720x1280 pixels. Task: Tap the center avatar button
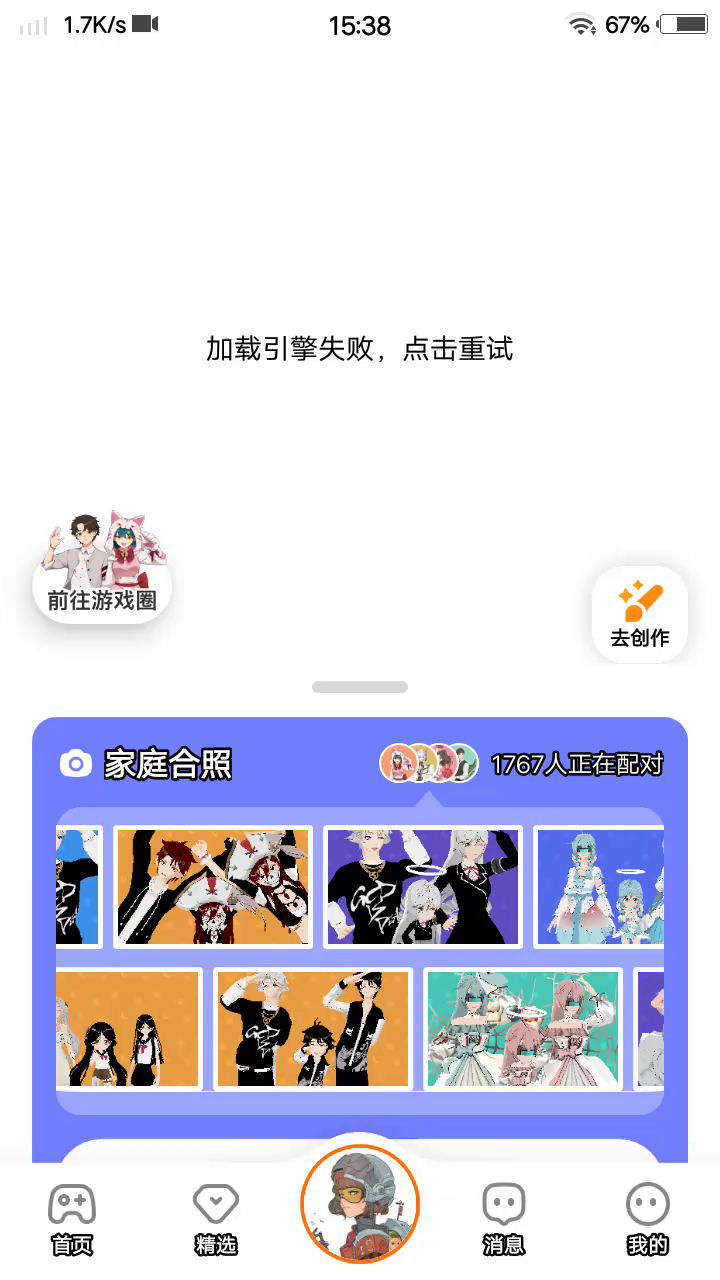pyautogui.click(x=360, y=1204)
